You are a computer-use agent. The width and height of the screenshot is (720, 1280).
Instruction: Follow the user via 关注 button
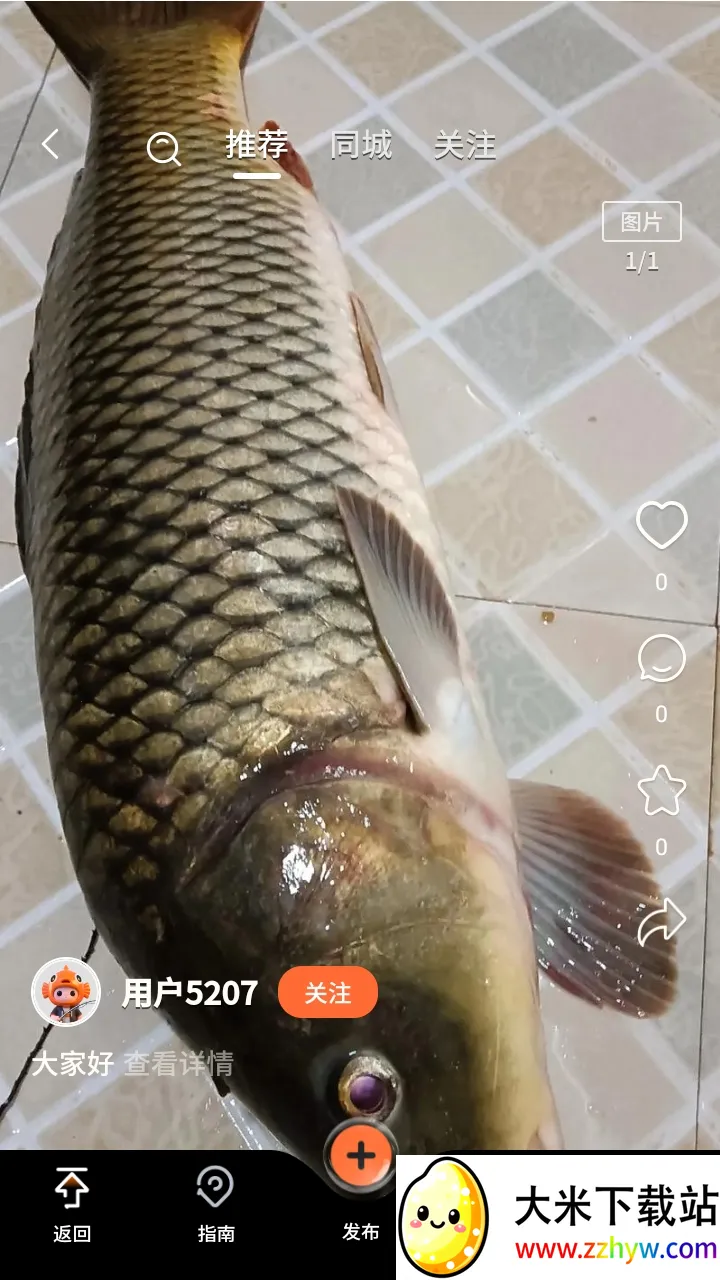(x=329, y=992)
